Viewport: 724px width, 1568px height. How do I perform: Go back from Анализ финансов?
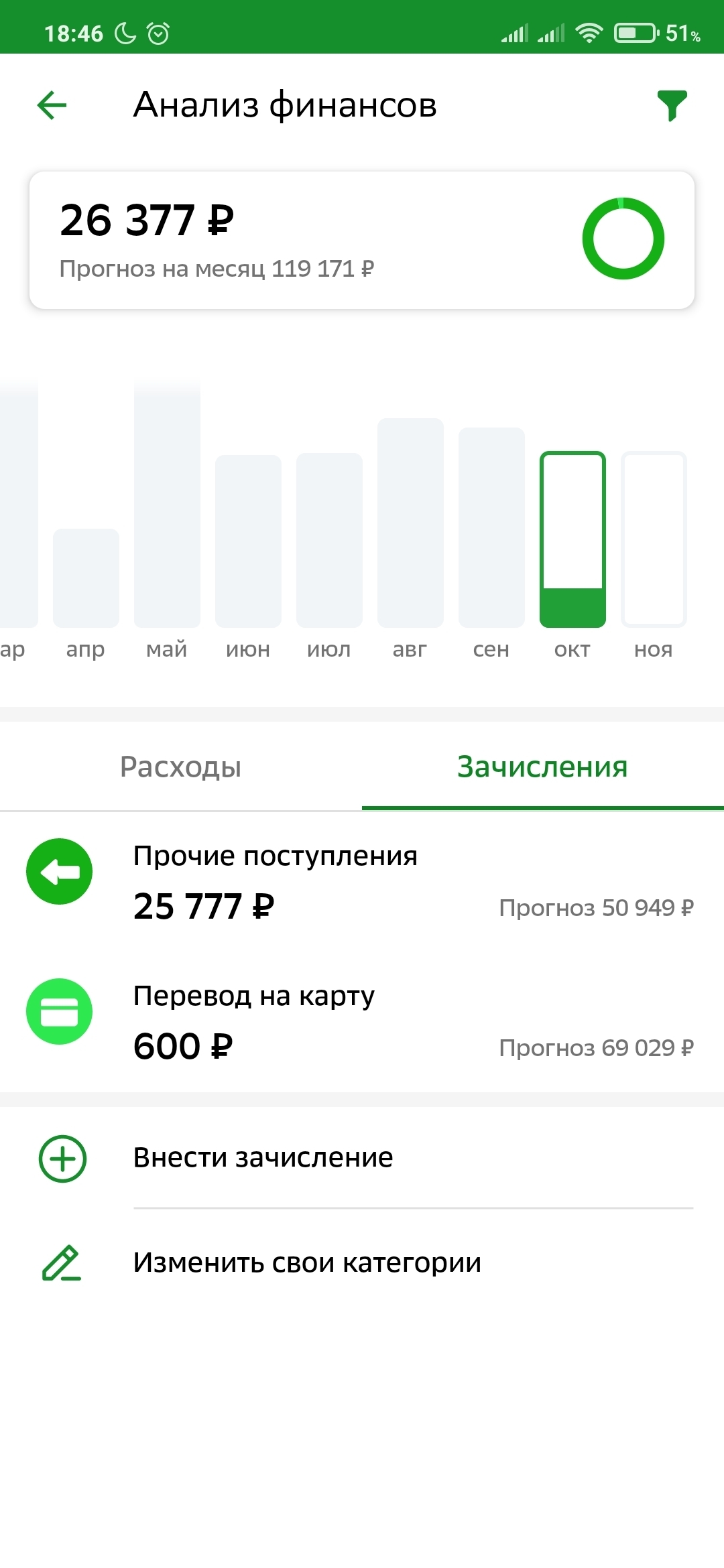pos(52,105)
